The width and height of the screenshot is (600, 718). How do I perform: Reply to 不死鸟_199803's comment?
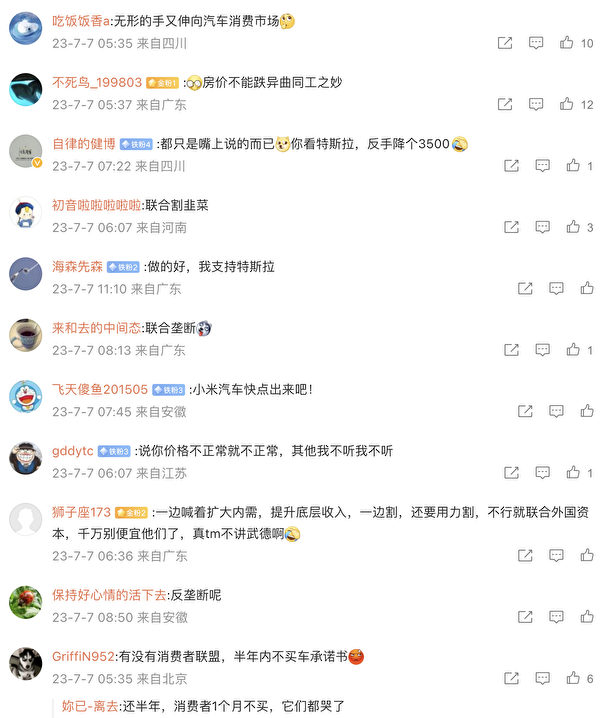click(536, 104)
